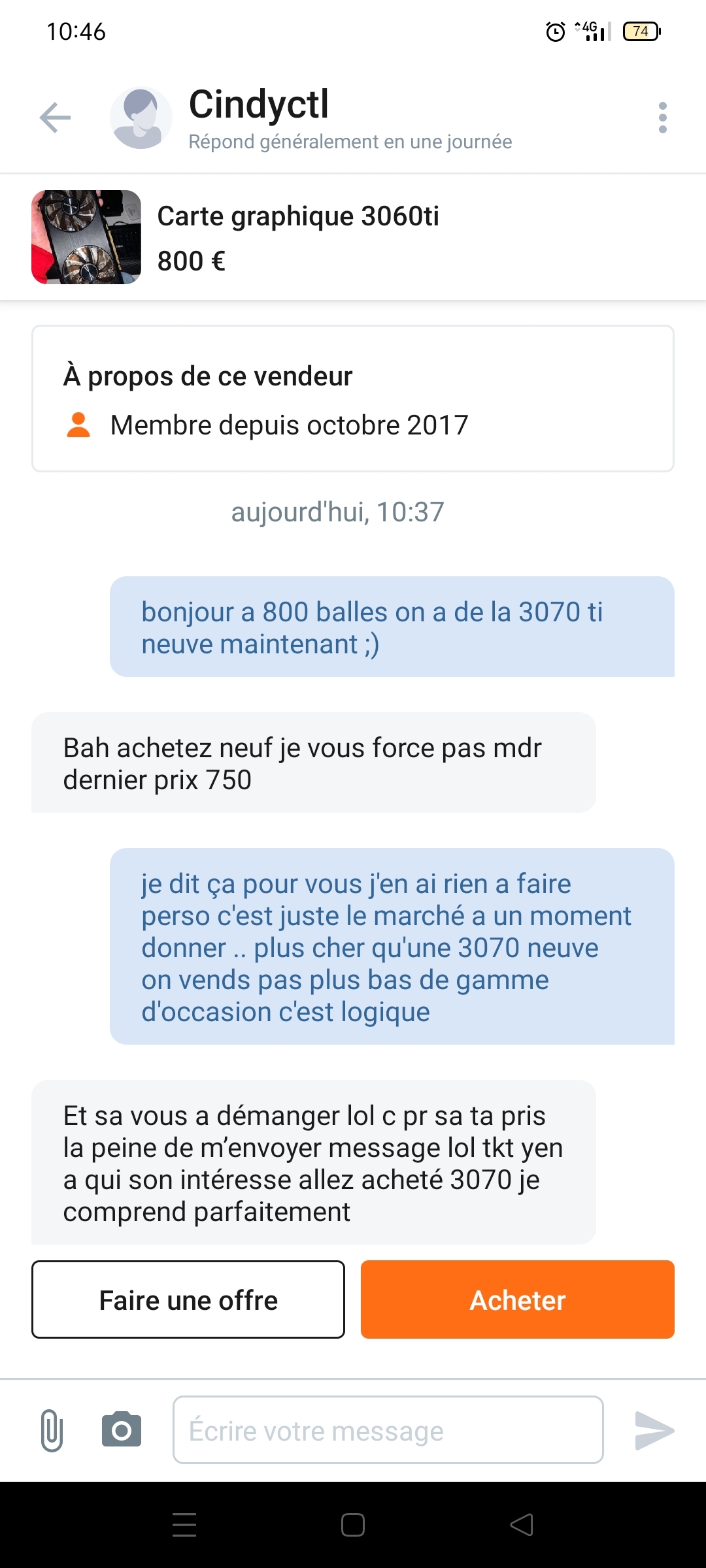Open the three-dot overflow menu

(x=662, y=118)
